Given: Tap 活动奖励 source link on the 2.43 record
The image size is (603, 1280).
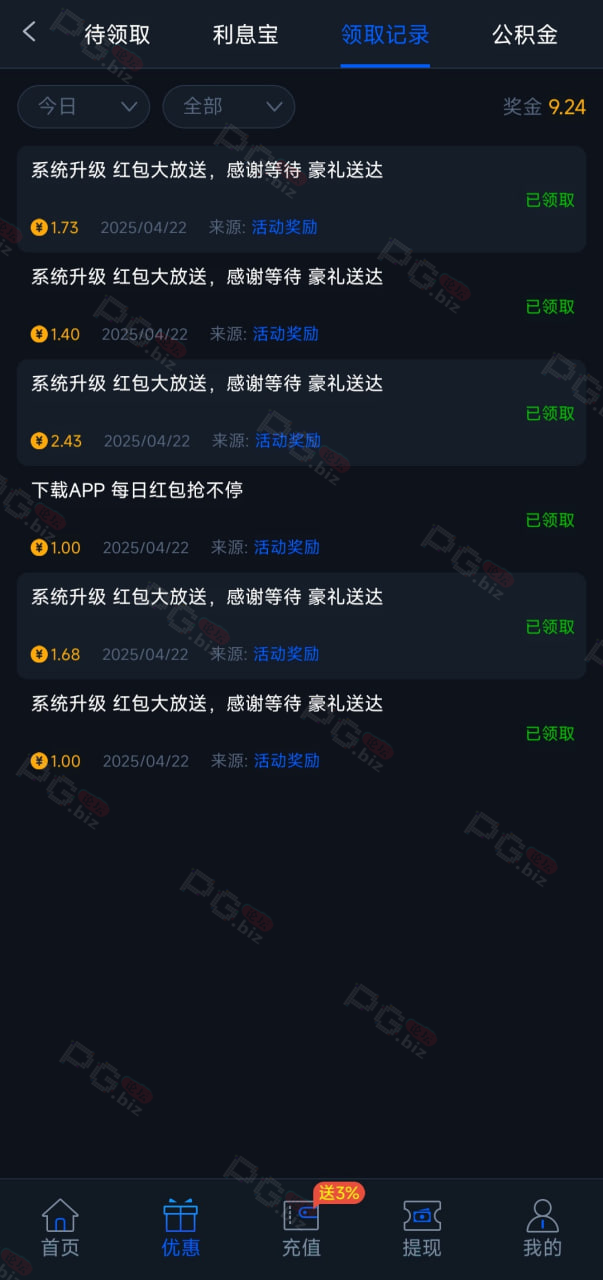Looking at the screenshot, I should [x=288, y=440].
